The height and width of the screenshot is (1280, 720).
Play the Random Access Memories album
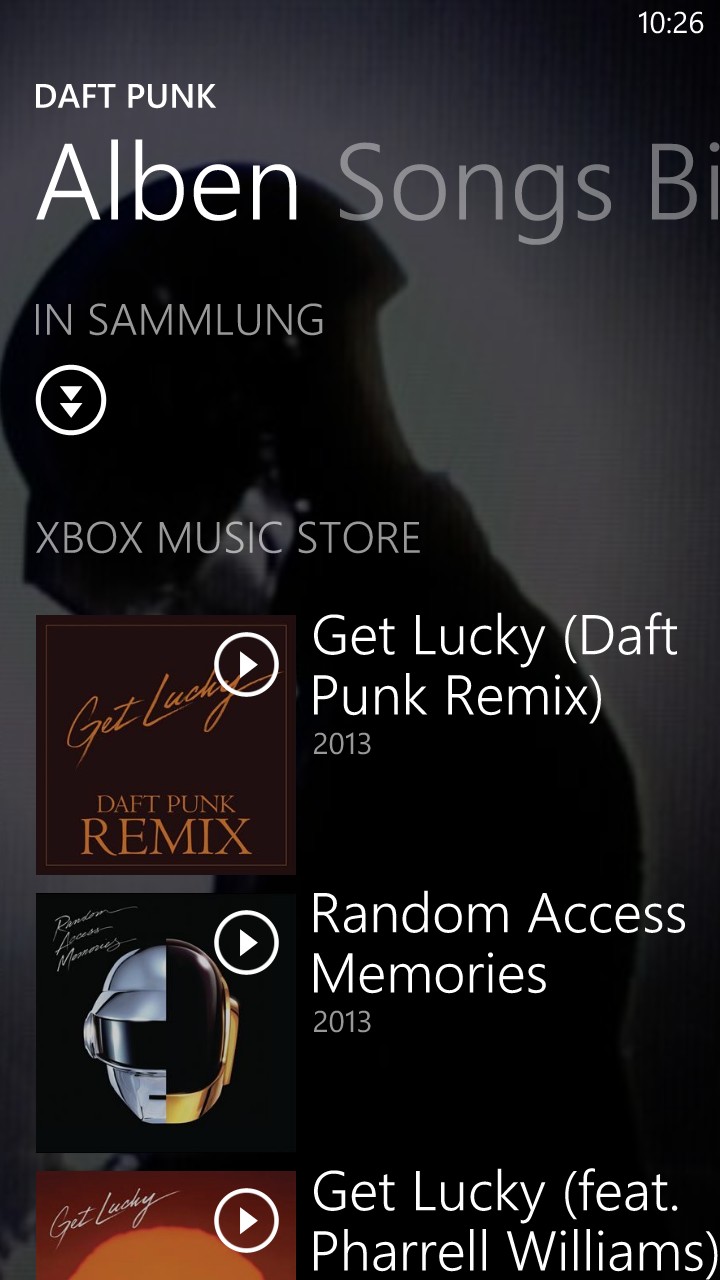(246, 942)
